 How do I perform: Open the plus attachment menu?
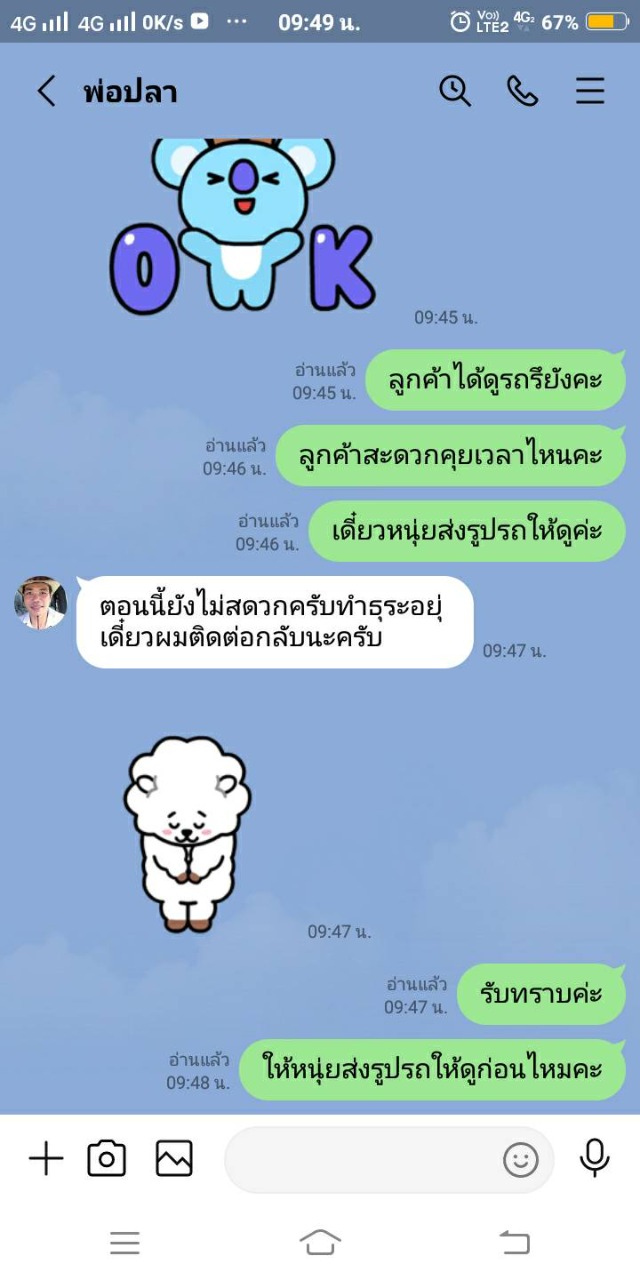46,1159
